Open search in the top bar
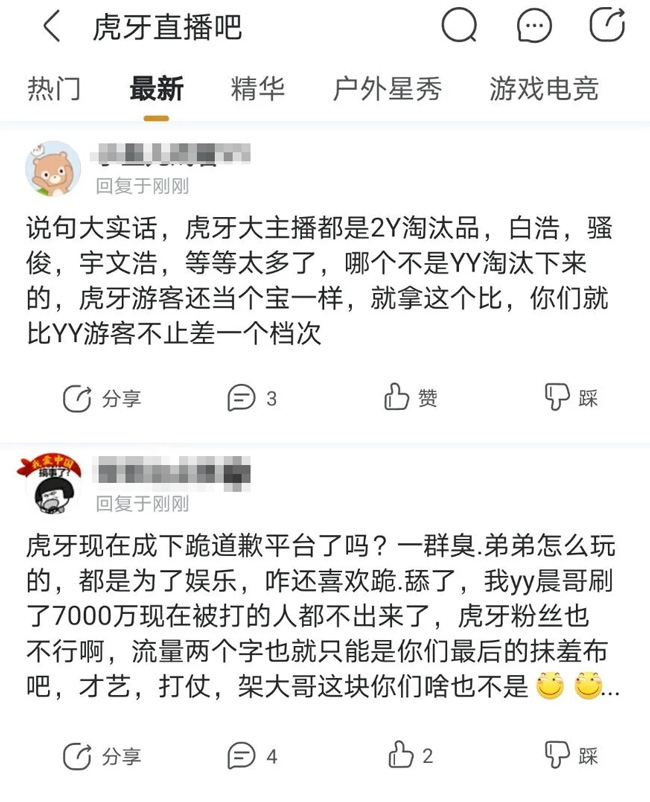Image resolution: width=650 pixels, height=802 pixels. click(459, 26)
